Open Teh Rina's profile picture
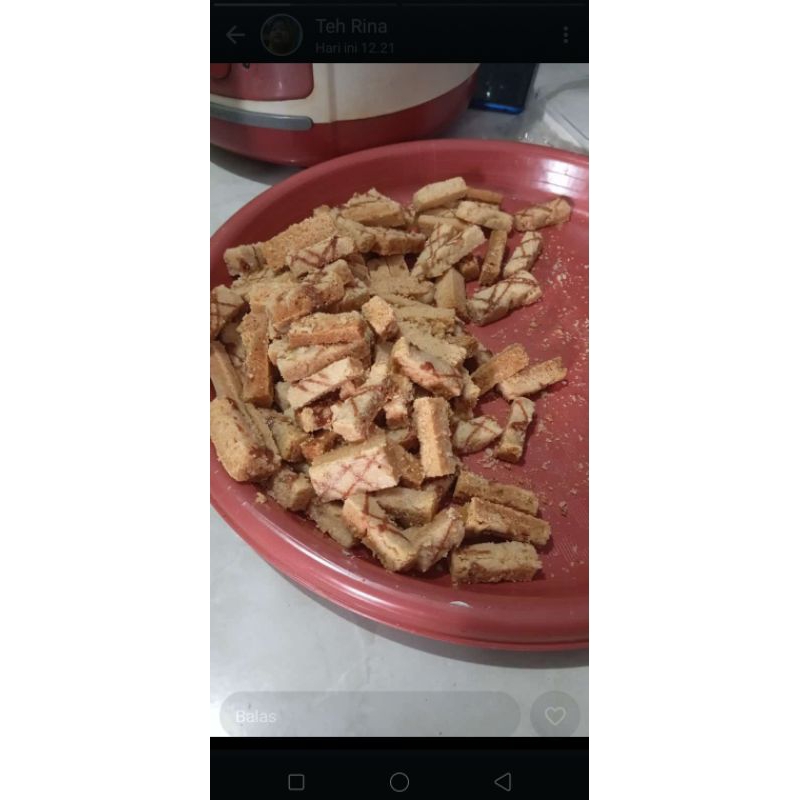 (281, 35)
